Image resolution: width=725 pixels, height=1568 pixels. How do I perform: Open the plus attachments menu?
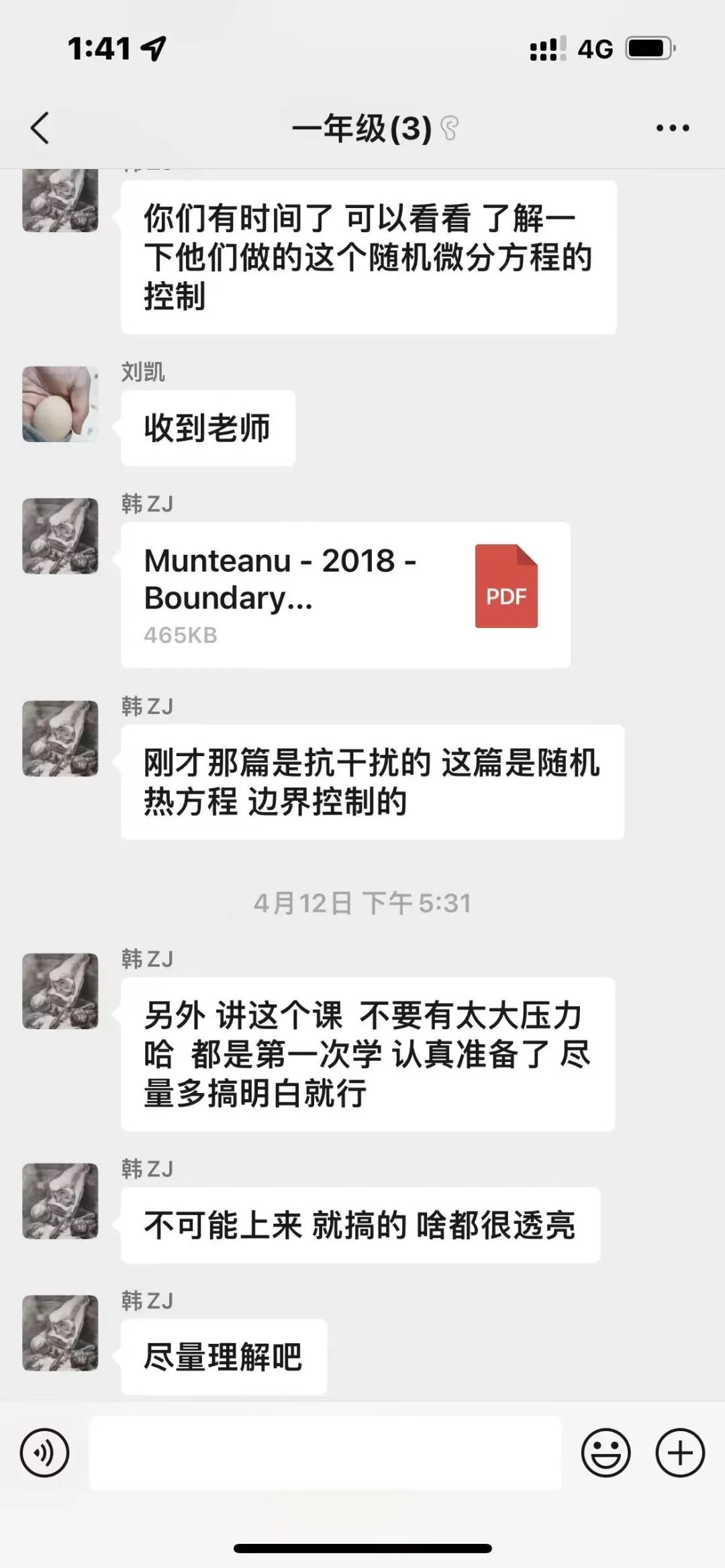pyautogui.click(x=679, y=1453)
